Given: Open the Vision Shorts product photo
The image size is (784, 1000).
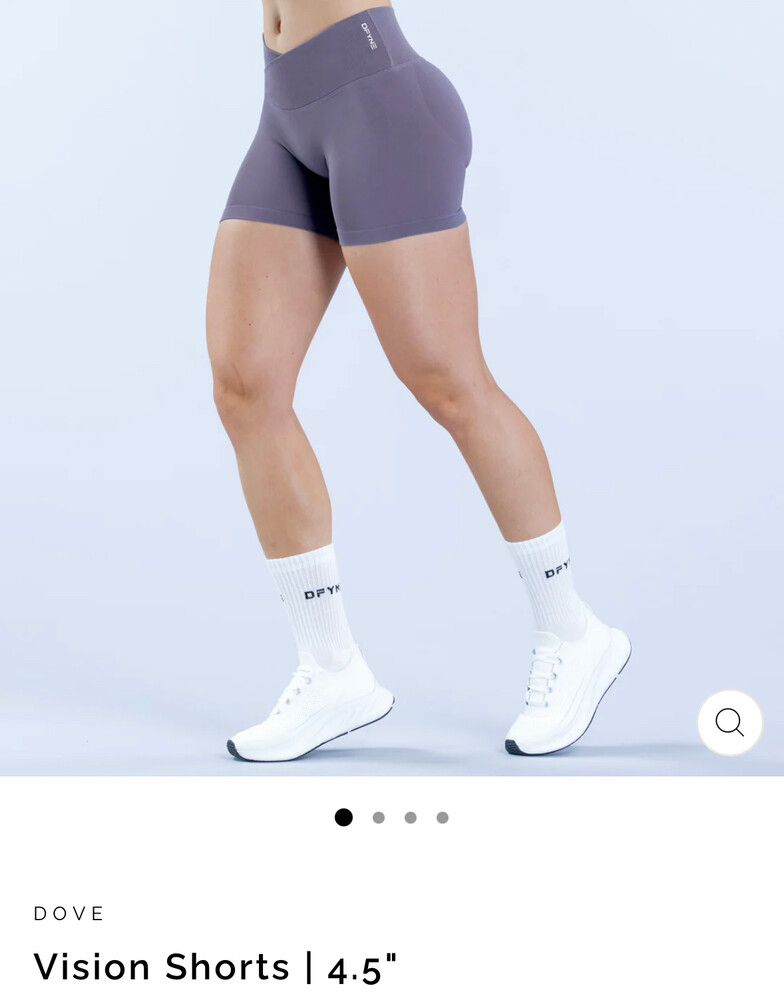Looking at the screenshot, I should click(392, 388).
